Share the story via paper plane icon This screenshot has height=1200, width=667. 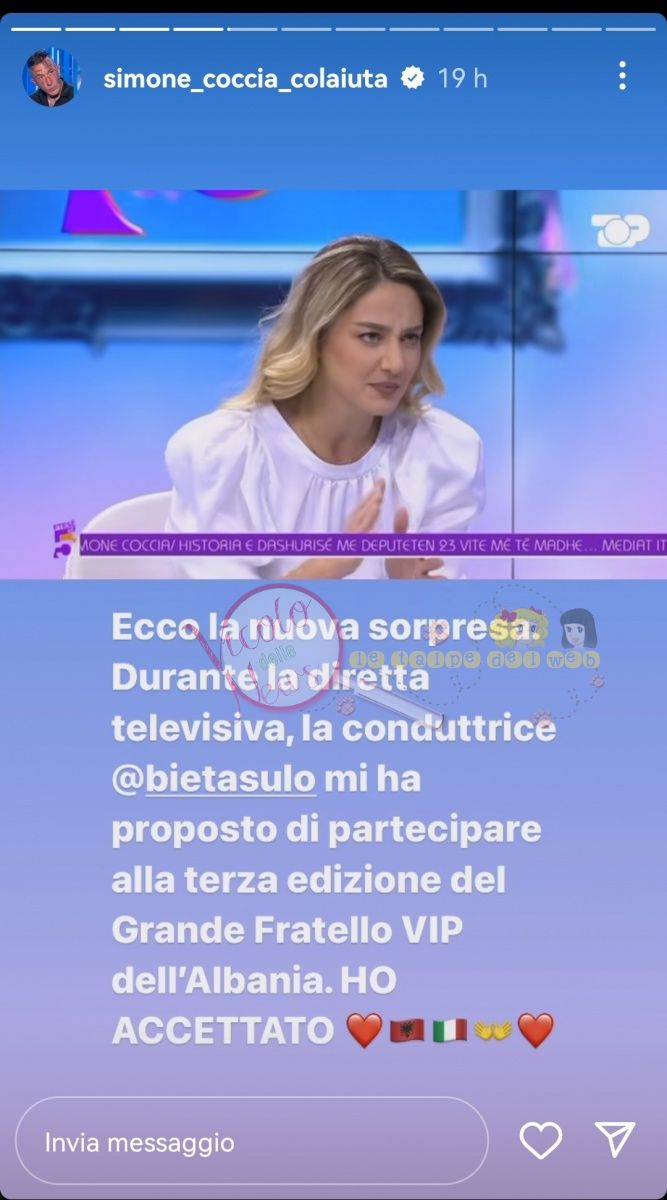click(x=615, y=1141)
